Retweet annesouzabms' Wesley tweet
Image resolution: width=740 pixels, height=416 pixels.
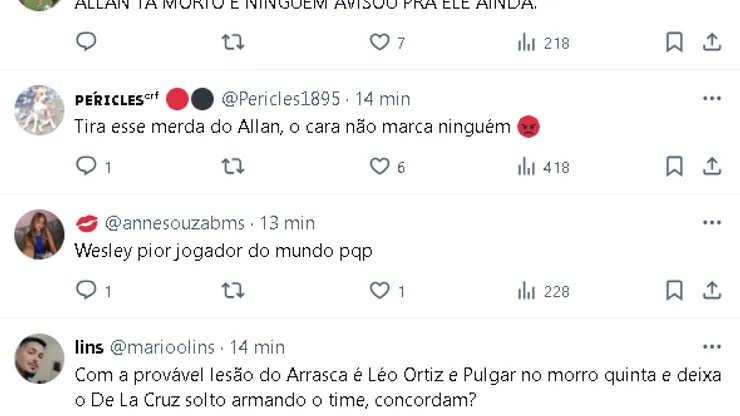click(232, 291)
